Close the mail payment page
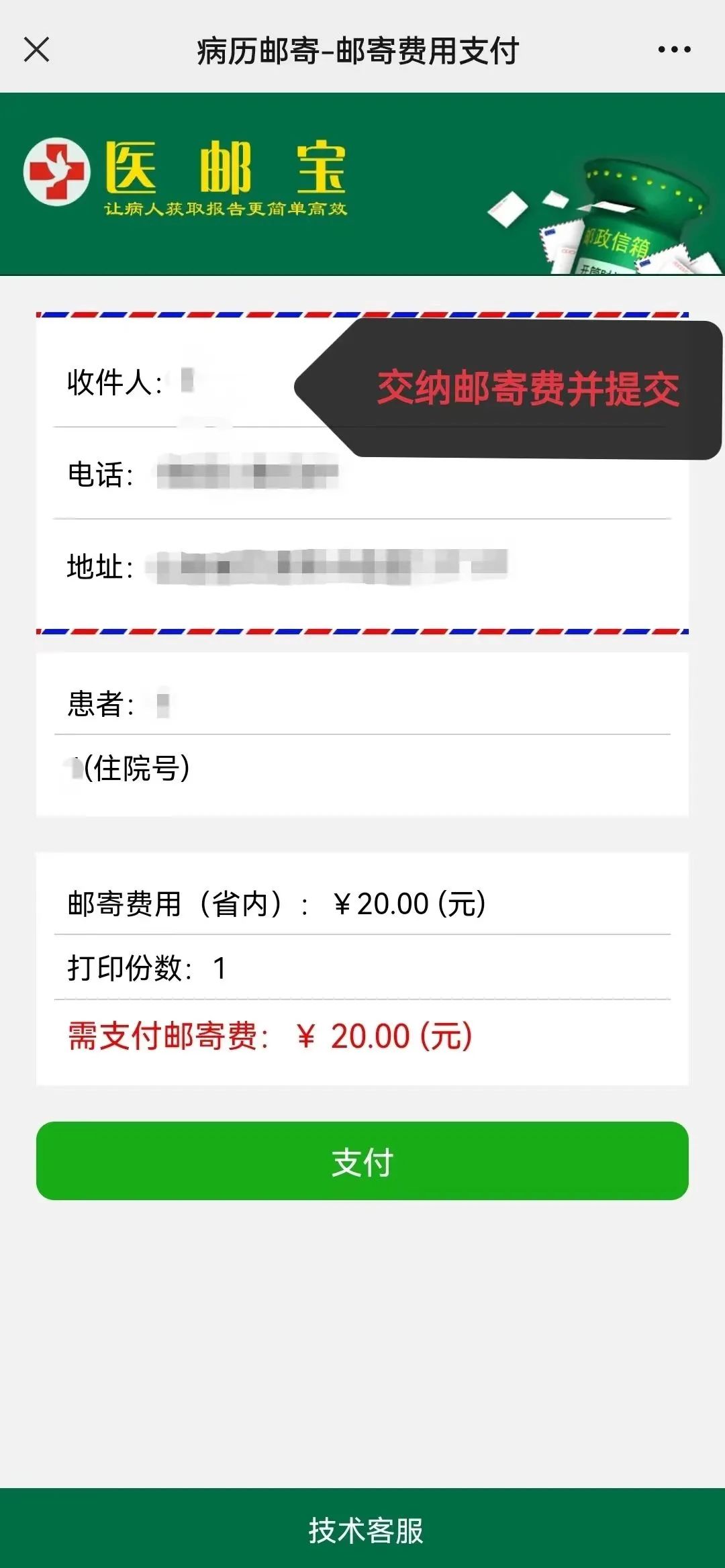 pyautogui.click(x=36, y=50)
